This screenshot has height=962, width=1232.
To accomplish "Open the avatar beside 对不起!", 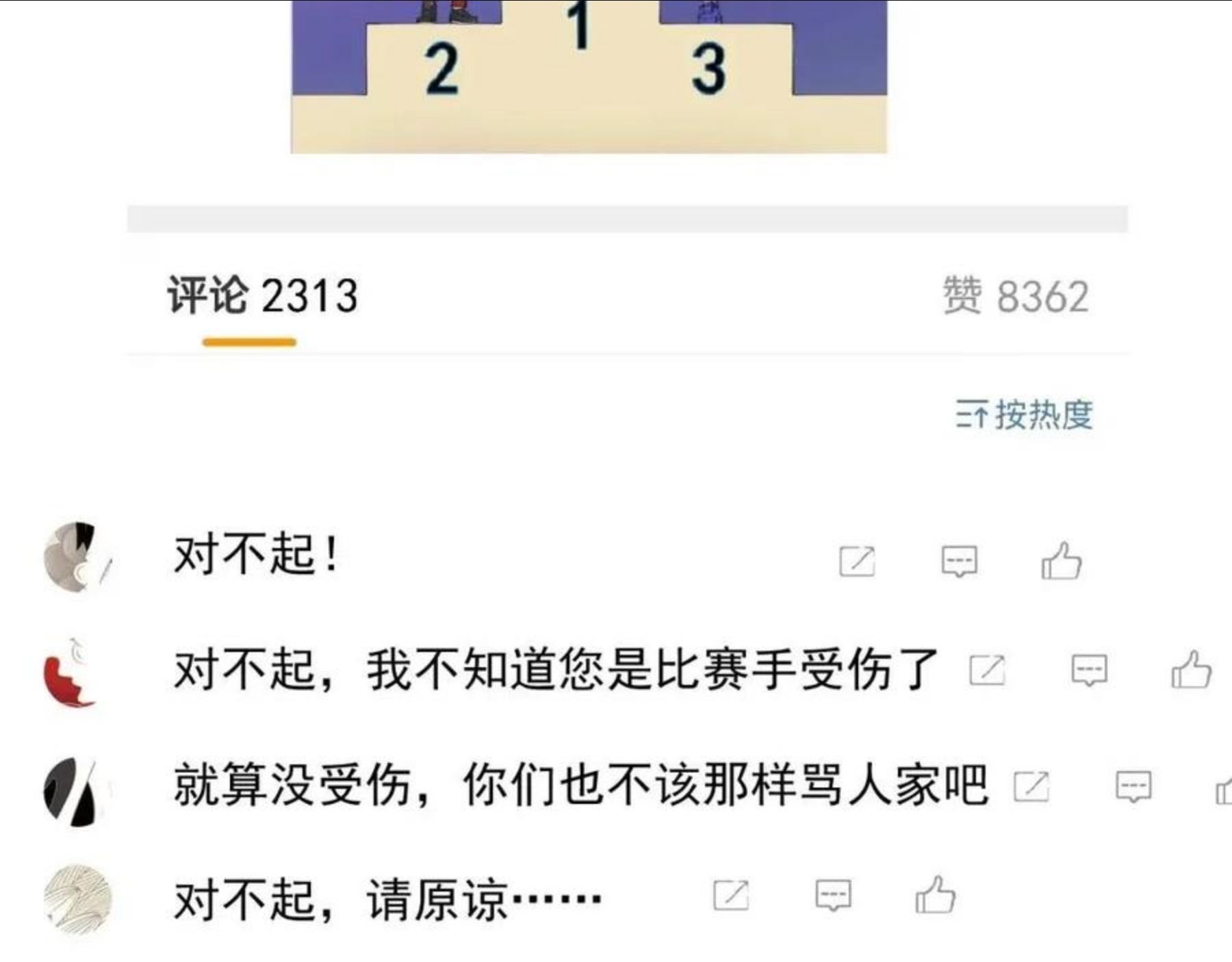I will pyautogui.click(x=77, y=557).
